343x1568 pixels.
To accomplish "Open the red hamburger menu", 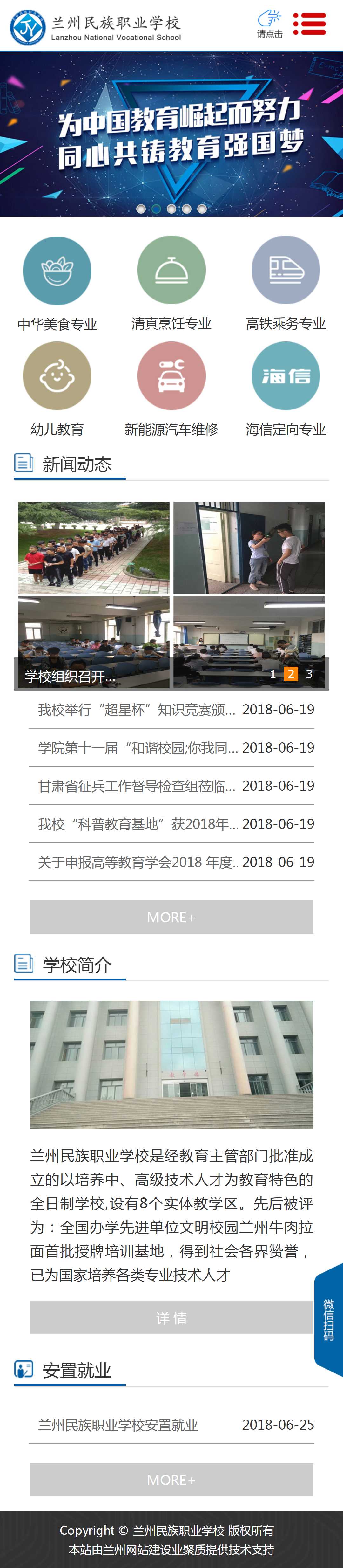I will point(309,24).
